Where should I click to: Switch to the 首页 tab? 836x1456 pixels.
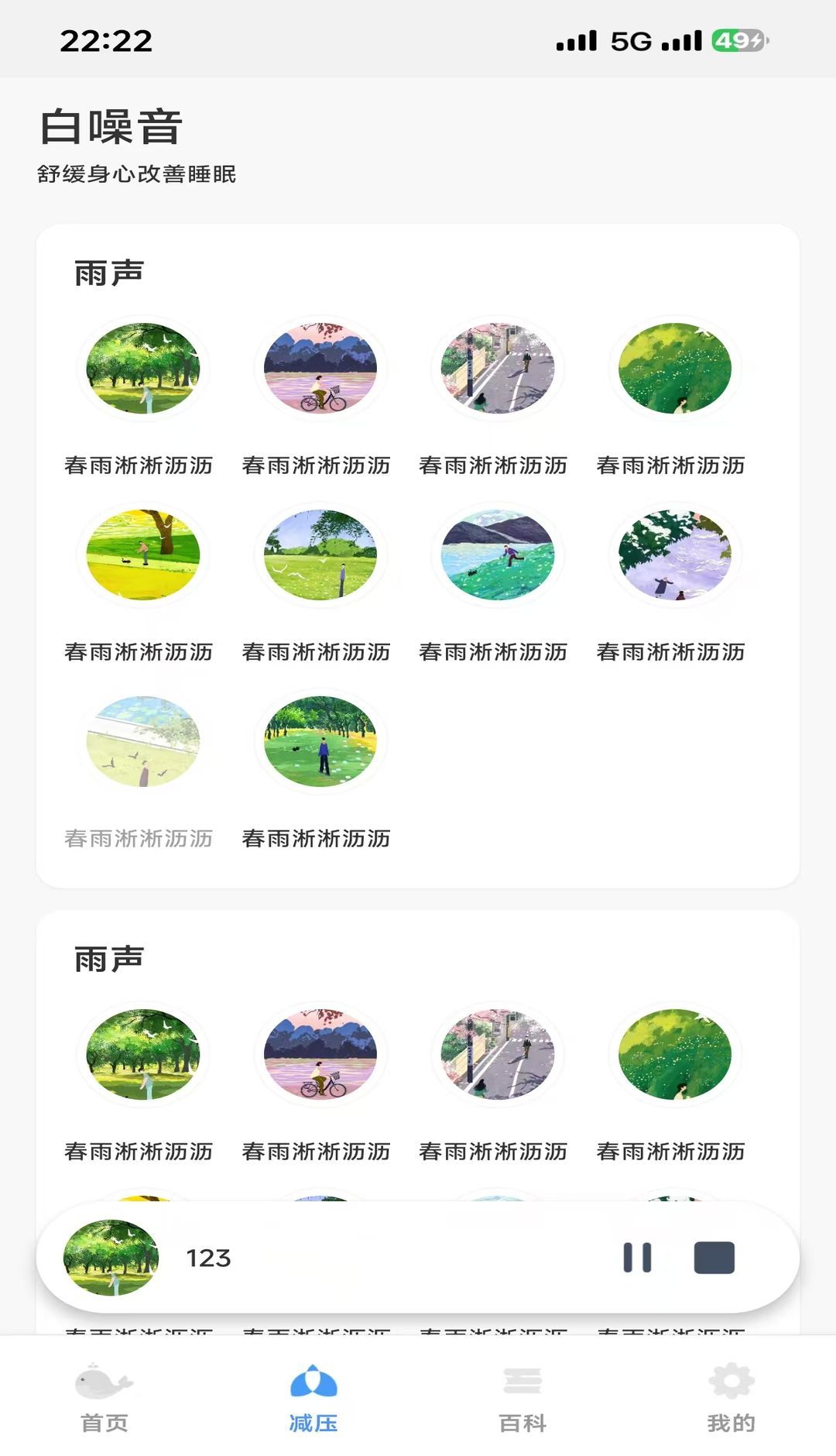point(104,1399)
